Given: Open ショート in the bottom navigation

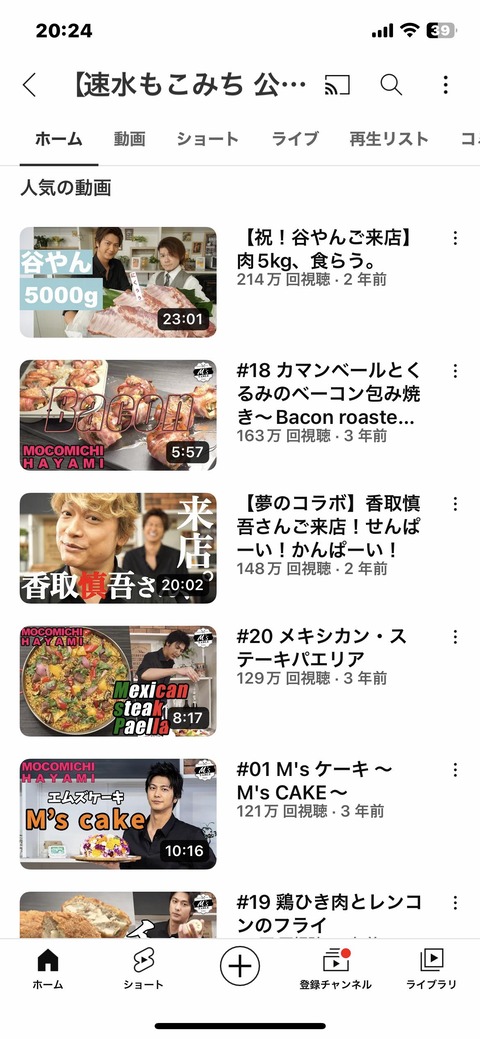Looking at the screenshot, I should (143, 969).
